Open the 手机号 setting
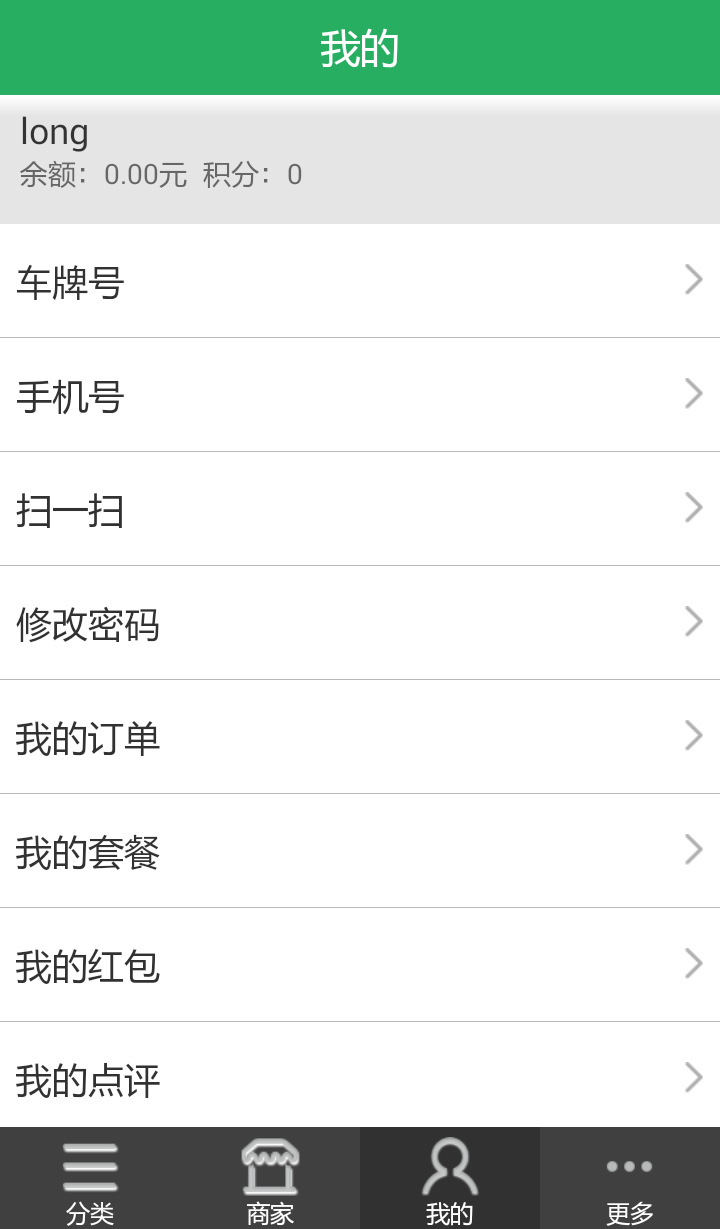720x1229 pixels. click(x=360, y=395)
